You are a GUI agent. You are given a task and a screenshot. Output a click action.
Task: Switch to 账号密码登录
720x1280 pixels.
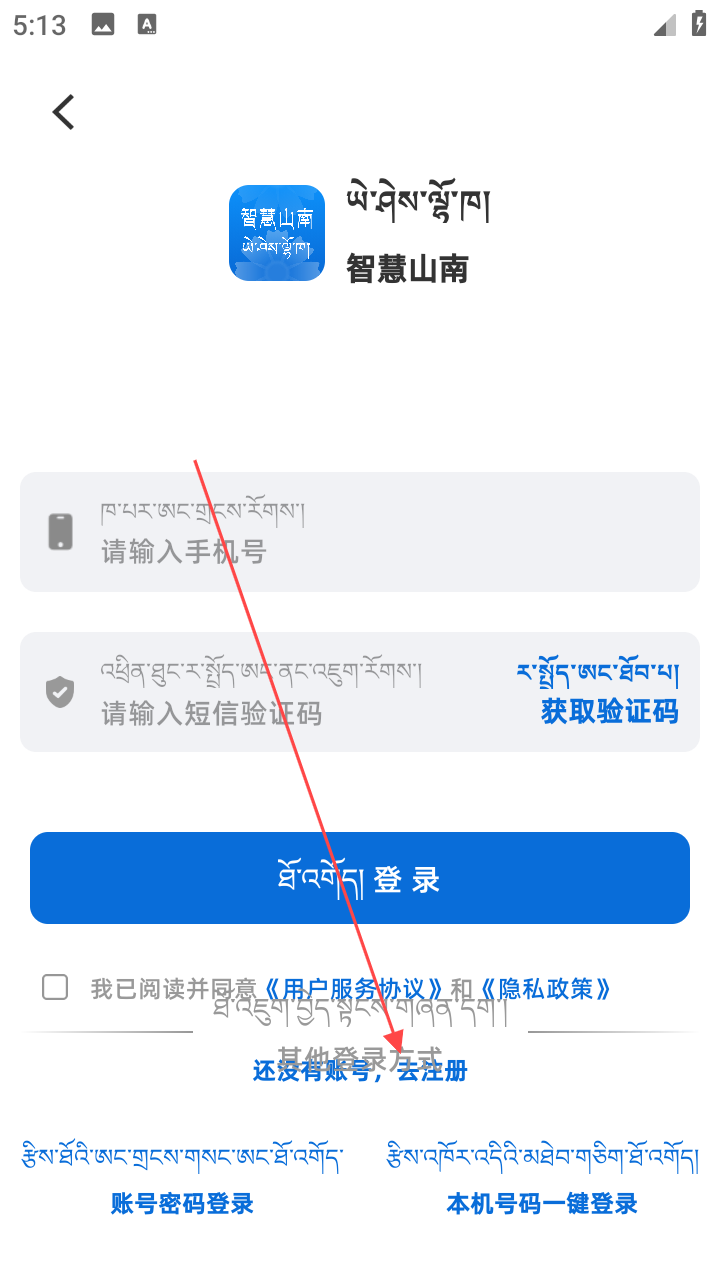coord(182,1203)
